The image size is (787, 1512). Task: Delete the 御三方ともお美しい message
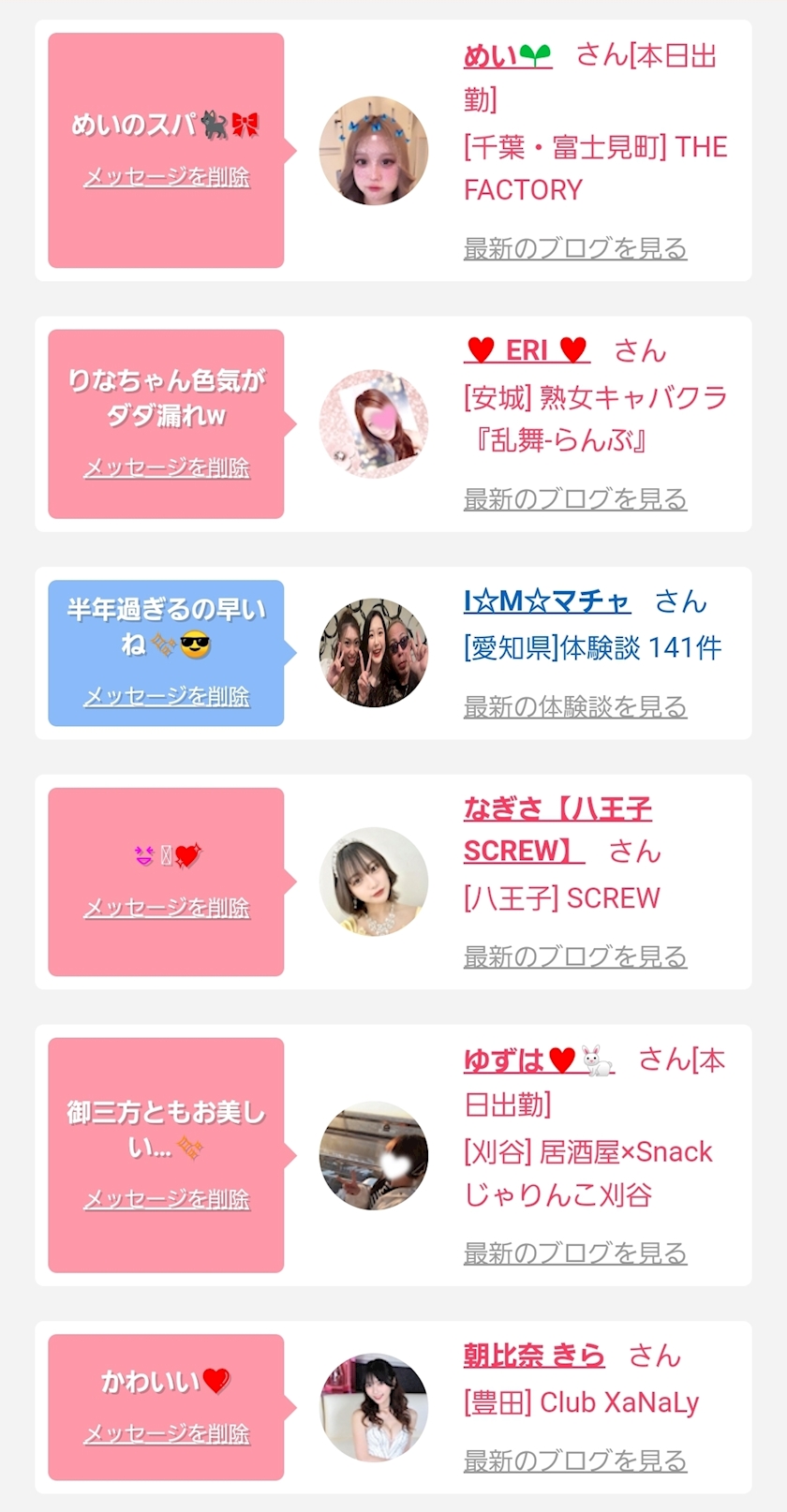click(167, 1198)
